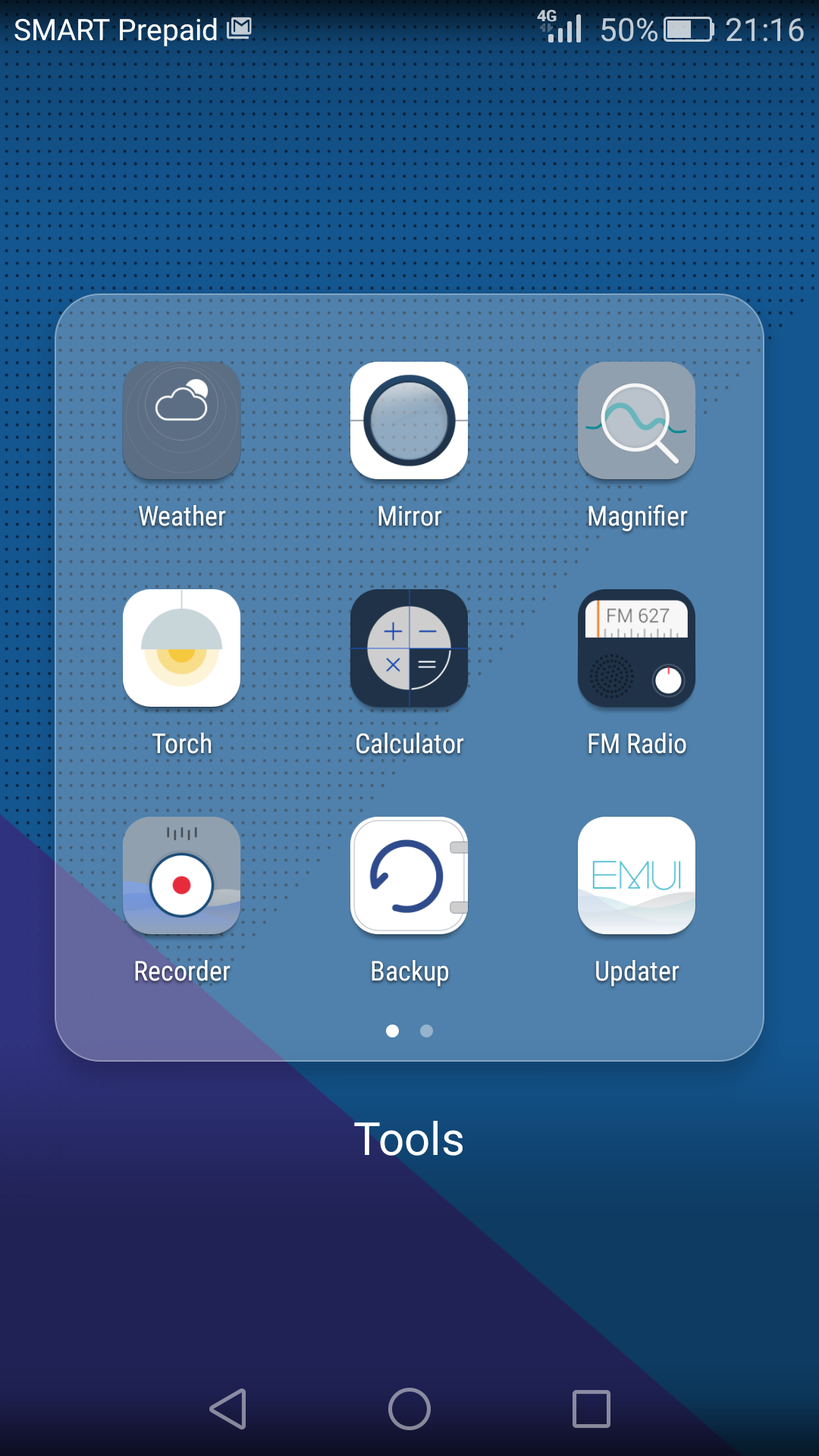
Task: Tap the Tools folder name
Action: [x=409, y=1139]
